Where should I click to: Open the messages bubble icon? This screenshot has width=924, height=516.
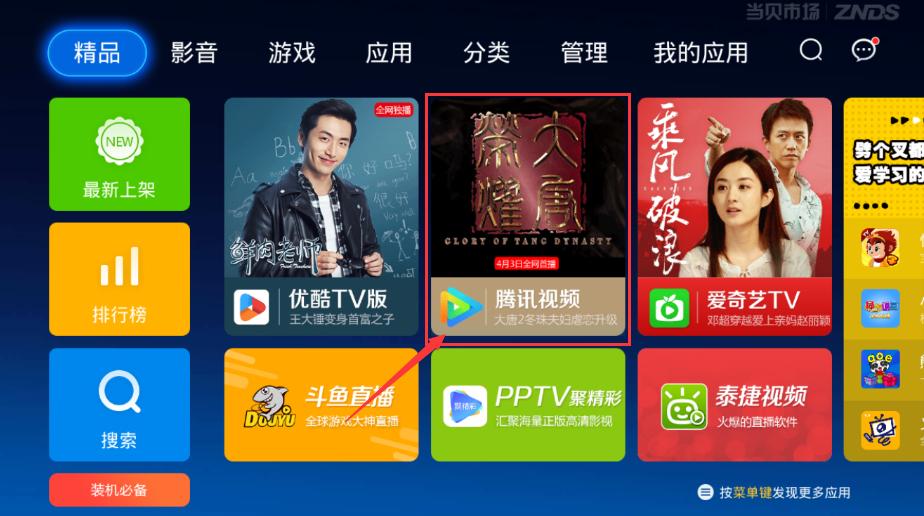(x=863, y=51)
